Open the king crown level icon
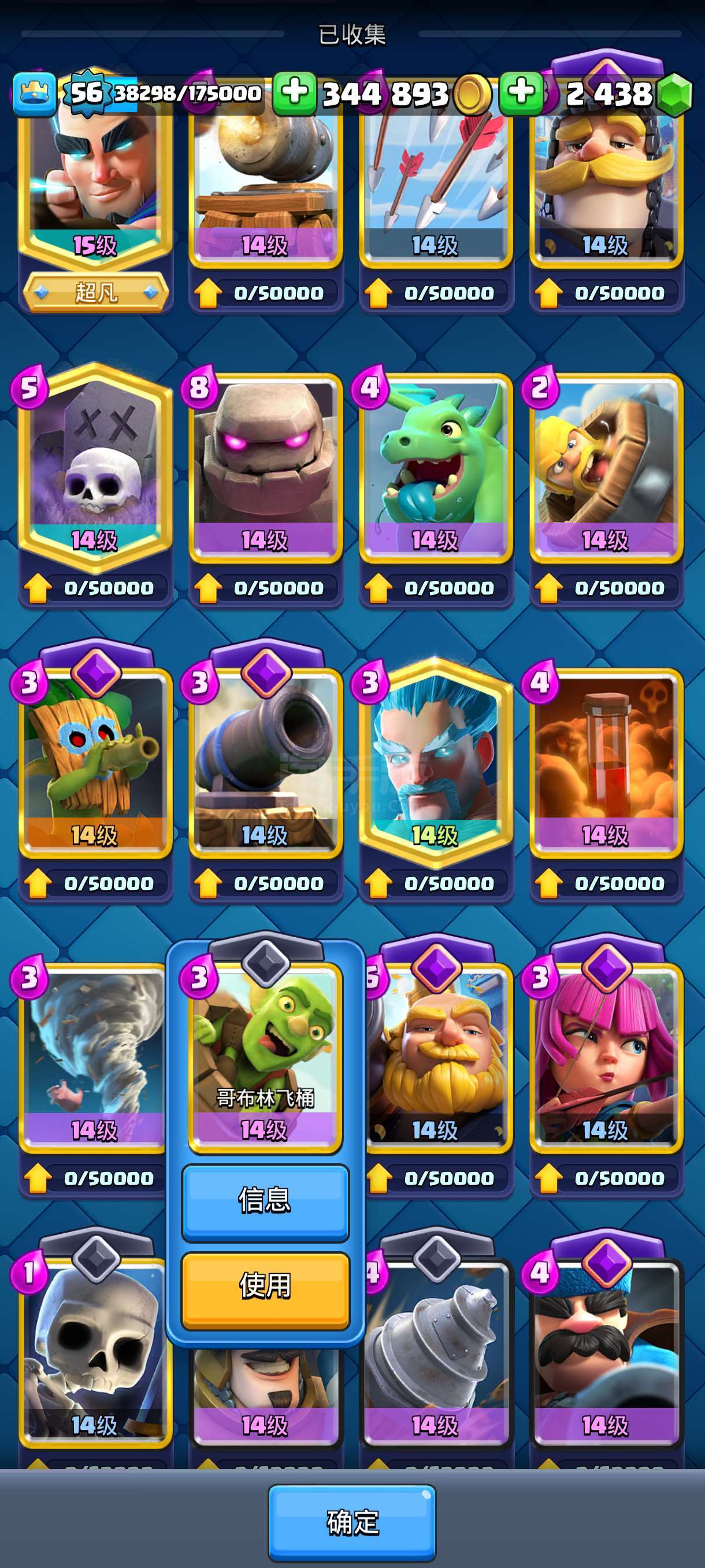This screenshot has width=705, height=1568. pyautogui.click(x=34, y=93)
